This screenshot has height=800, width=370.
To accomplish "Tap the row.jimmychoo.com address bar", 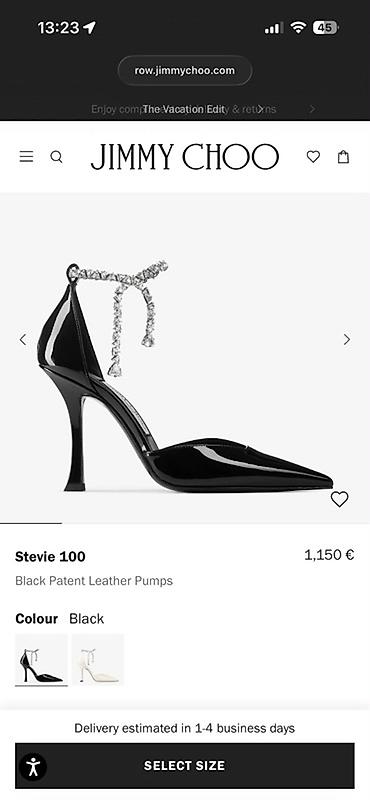I will pyautogui.click(x=185, y=70).
